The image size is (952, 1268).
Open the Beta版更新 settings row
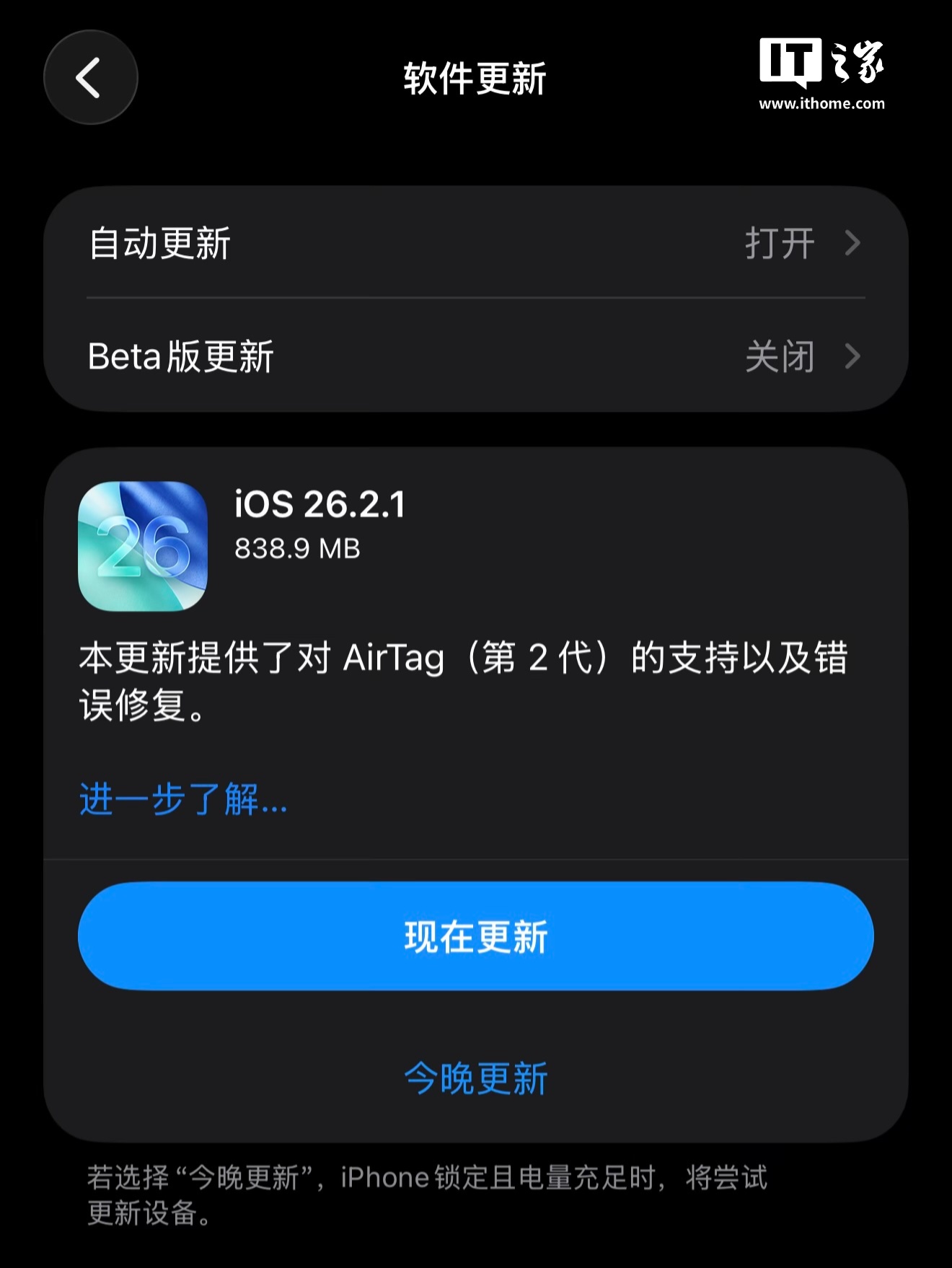[475, 356]
